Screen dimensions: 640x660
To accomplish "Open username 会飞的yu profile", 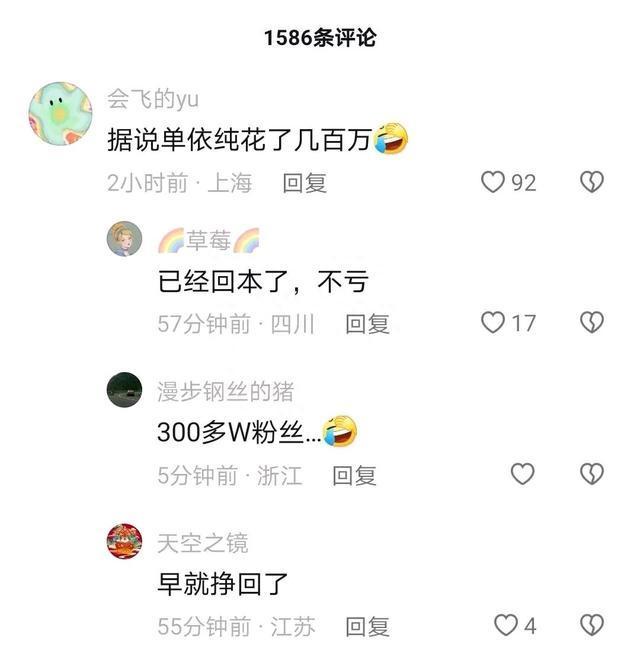I will 152,98.
